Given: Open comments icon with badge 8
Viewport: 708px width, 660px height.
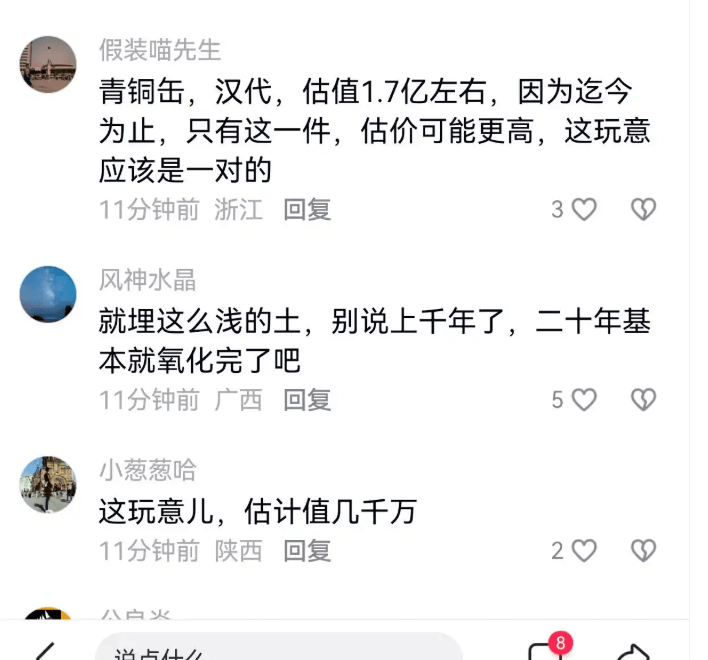Looking at the screenshot, I should pos(545,651).
